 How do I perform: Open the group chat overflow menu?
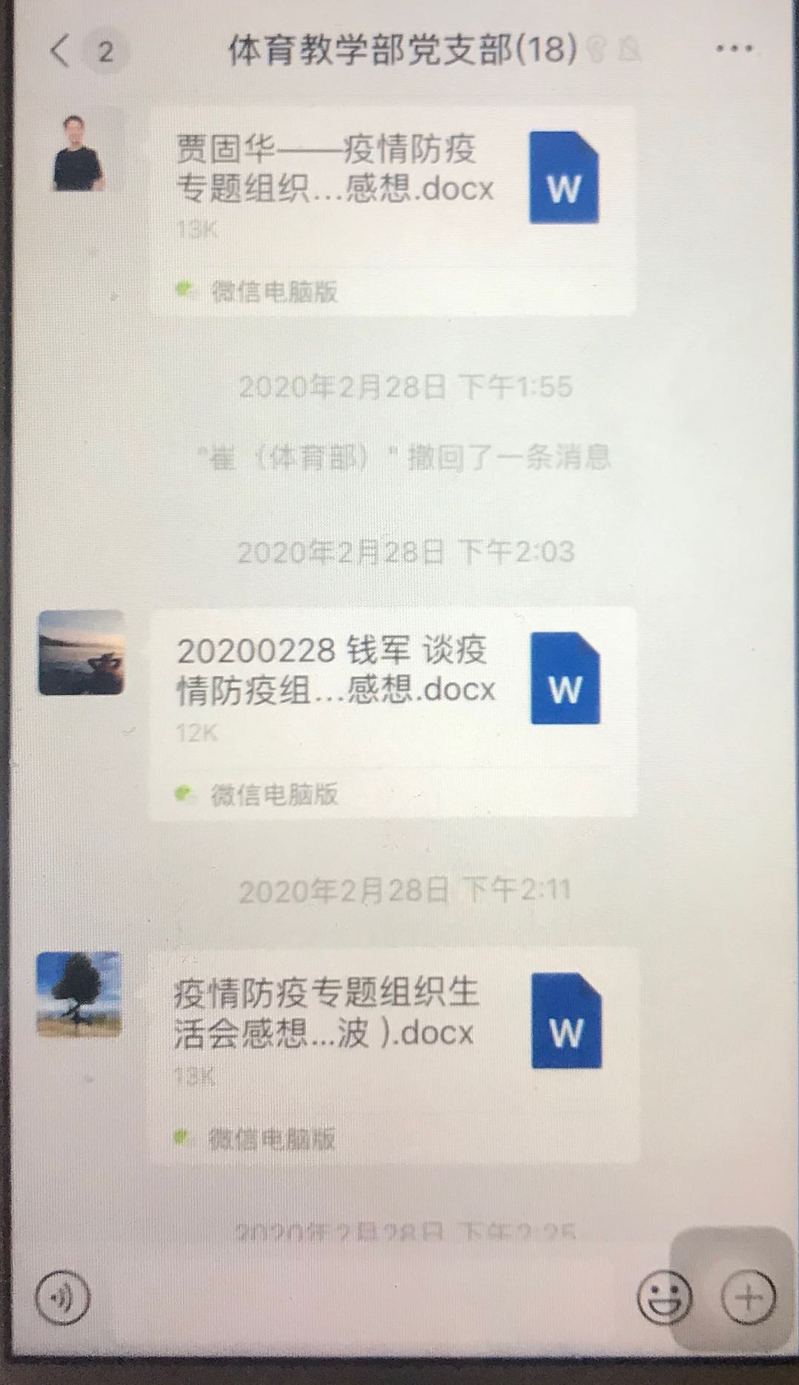(735, 49)
